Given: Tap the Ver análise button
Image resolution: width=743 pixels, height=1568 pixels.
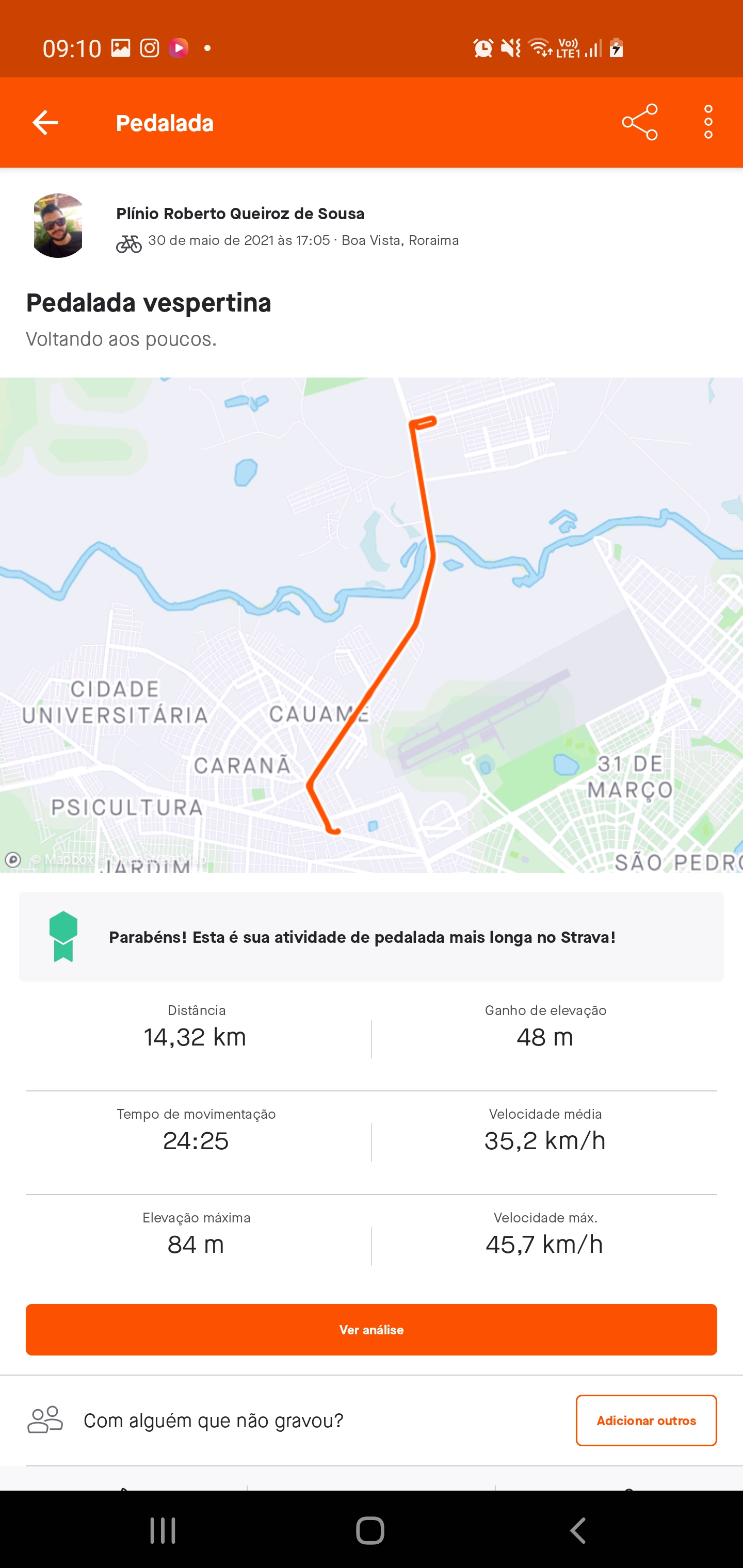Looking at the screenshot, I should click(x=372, y=1329).
